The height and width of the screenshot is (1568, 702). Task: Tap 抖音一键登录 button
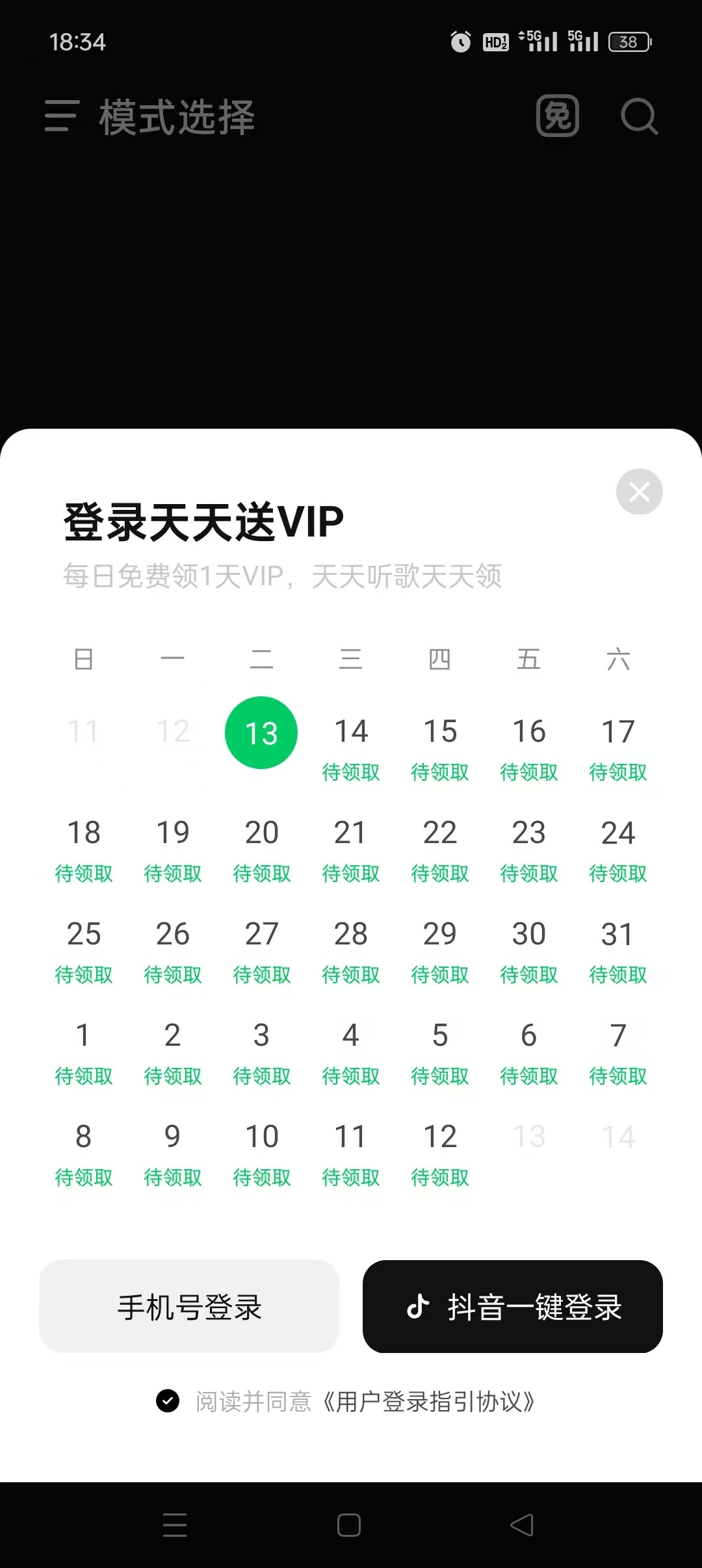coord(512,1307)
